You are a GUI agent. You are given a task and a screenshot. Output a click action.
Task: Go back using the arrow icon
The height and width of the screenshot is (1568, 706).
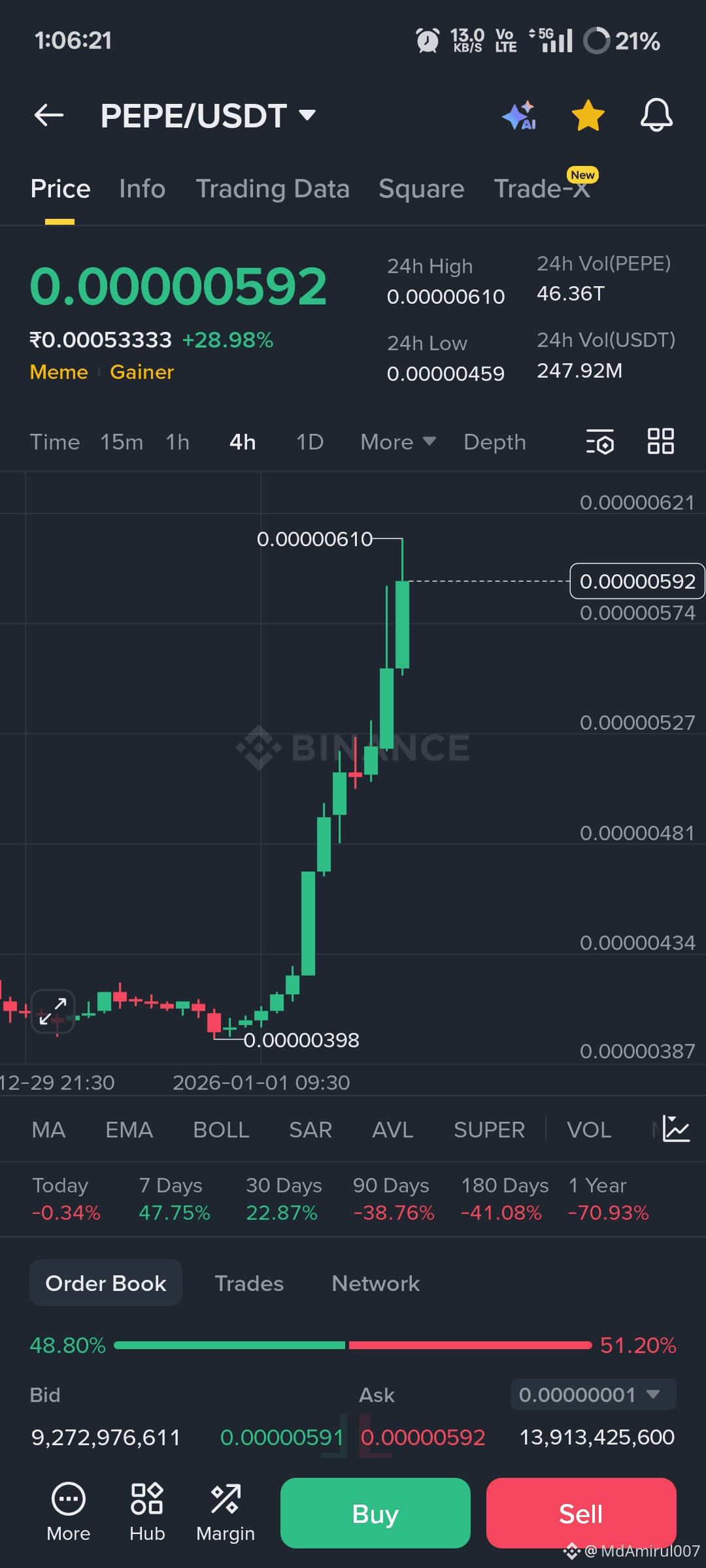[49, 116]
